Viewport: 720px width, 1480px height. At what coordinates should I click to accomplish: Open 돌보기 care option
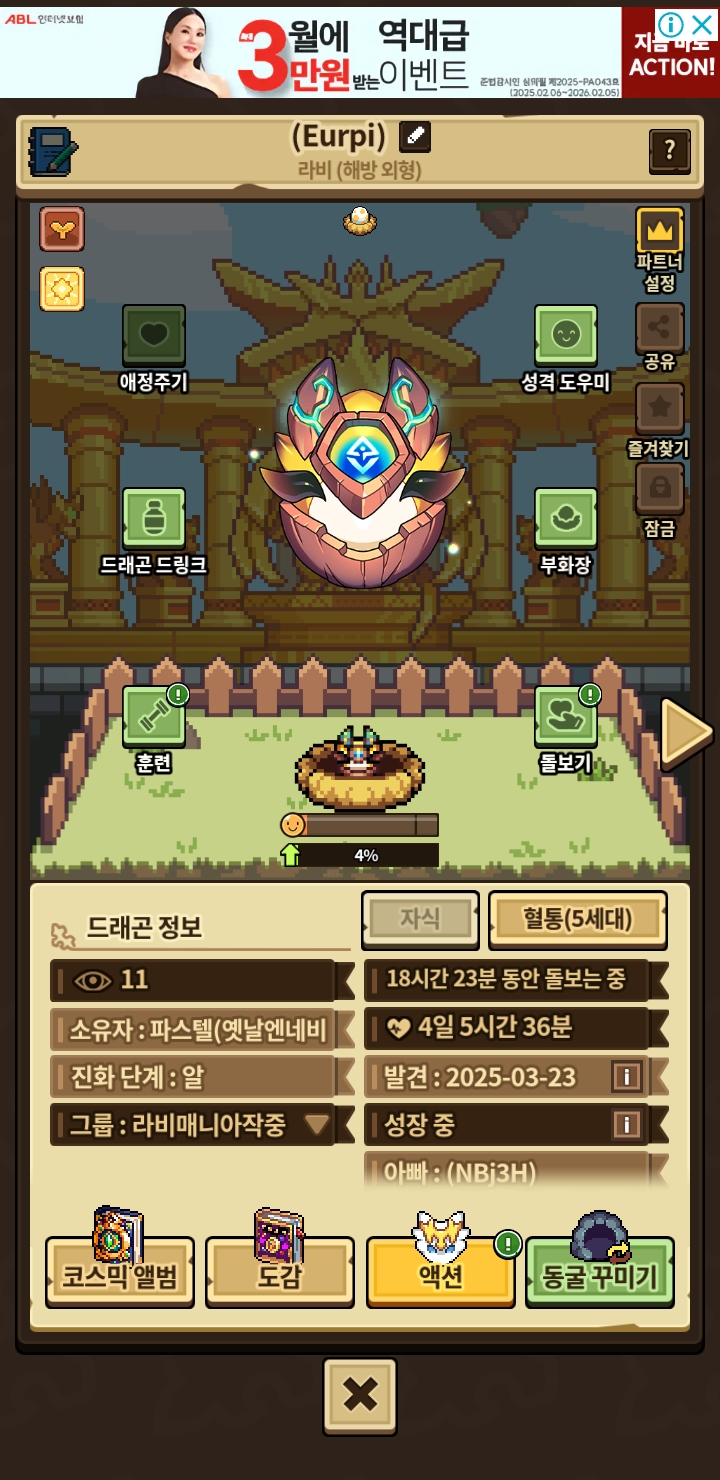(565, 717)
